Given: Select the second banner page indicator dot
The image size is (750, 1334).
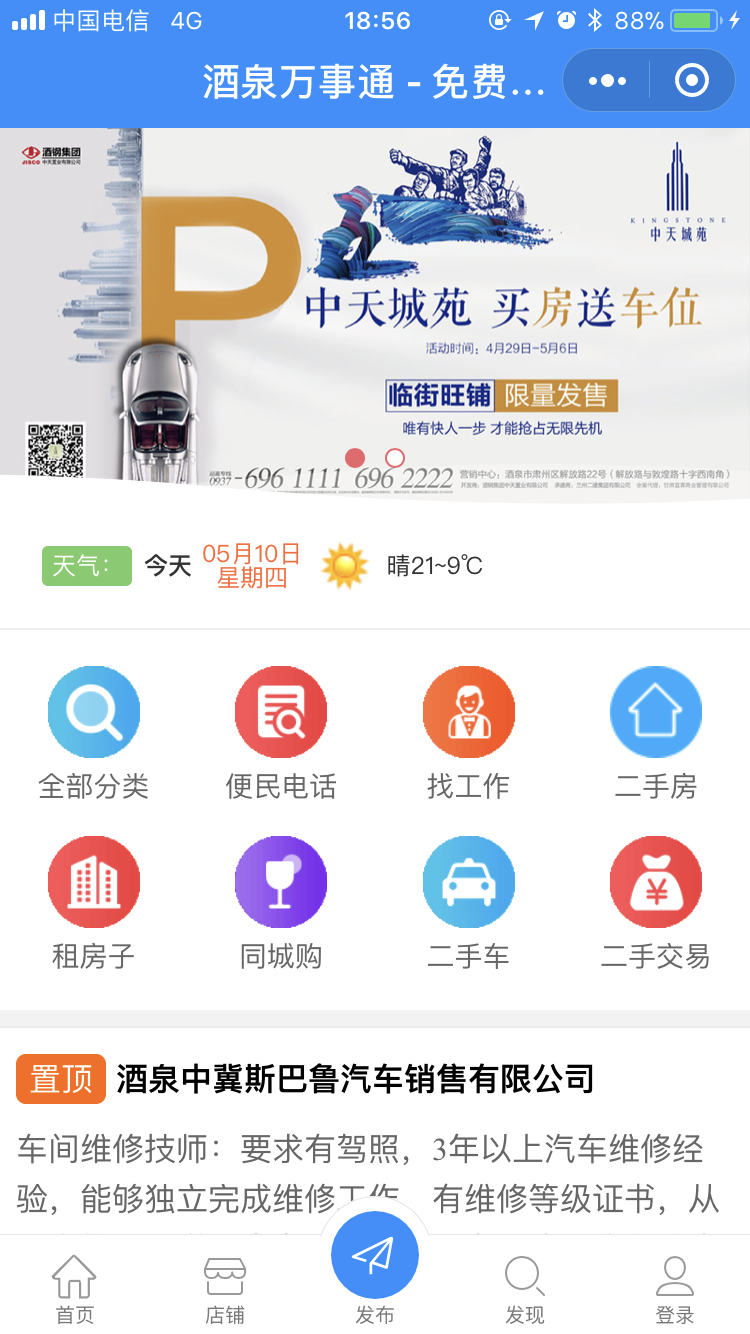Looking at the screenshot, I should (395, 458).
